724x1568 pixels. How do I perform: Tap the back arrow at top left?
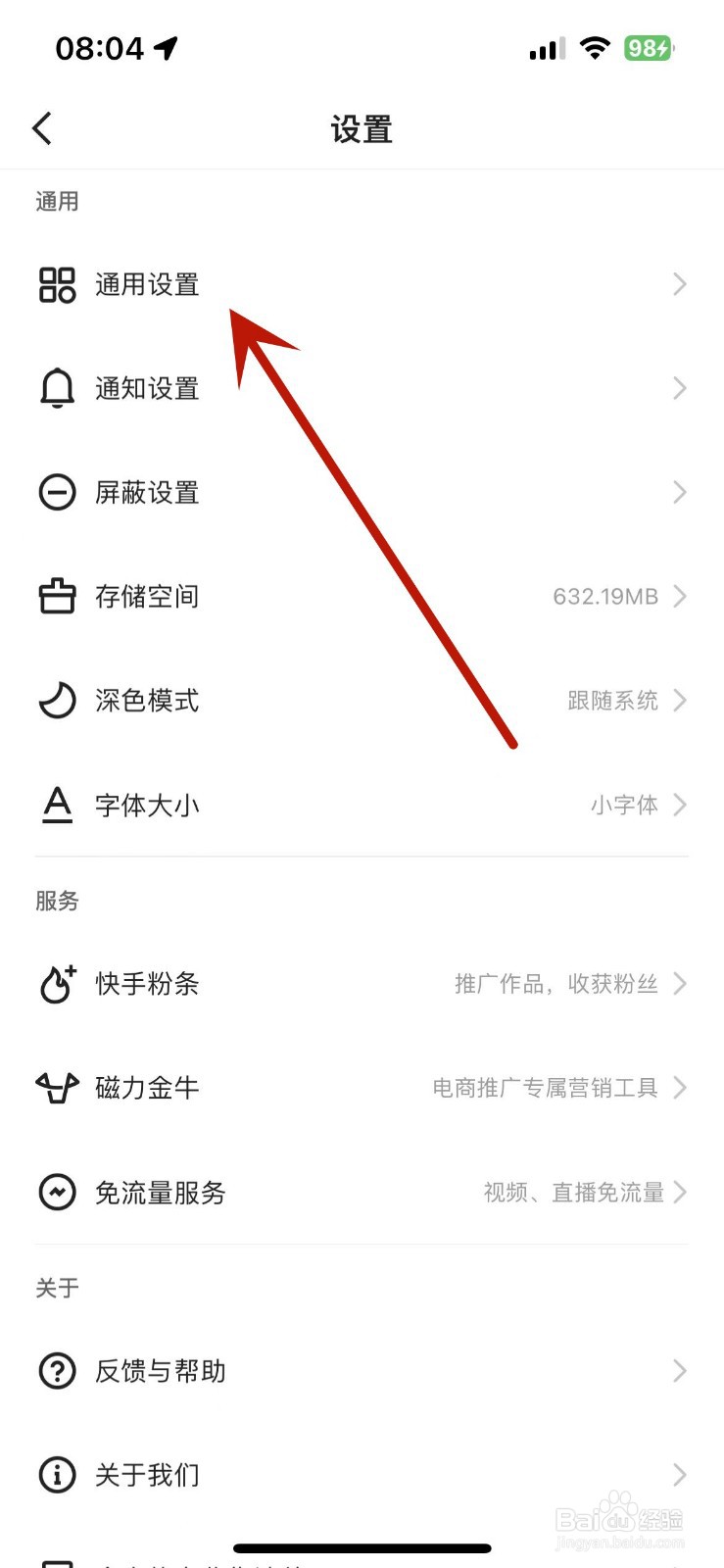click(41, 127)
